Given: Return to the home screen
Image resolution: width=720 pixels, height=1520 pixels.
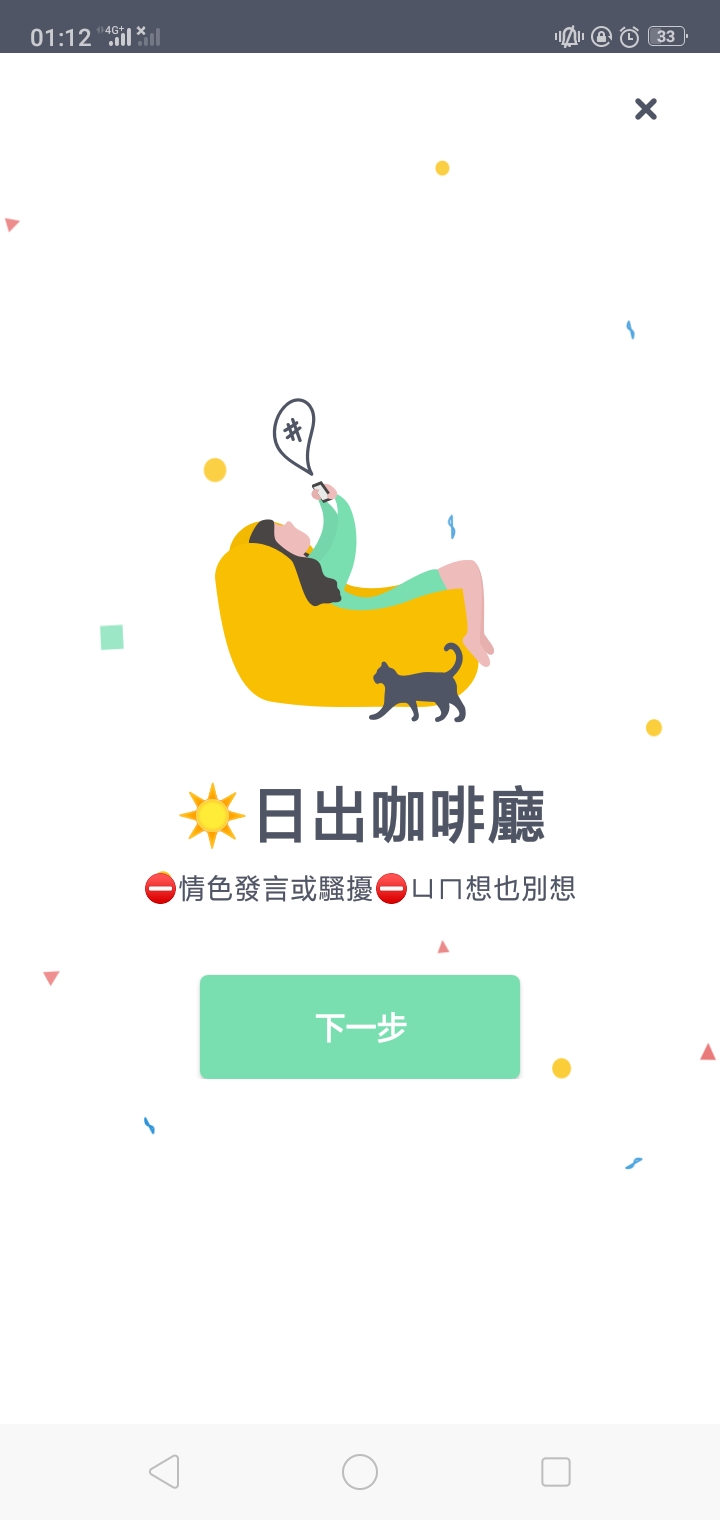Looking at the screenshot, I should tap(360, 1472).
